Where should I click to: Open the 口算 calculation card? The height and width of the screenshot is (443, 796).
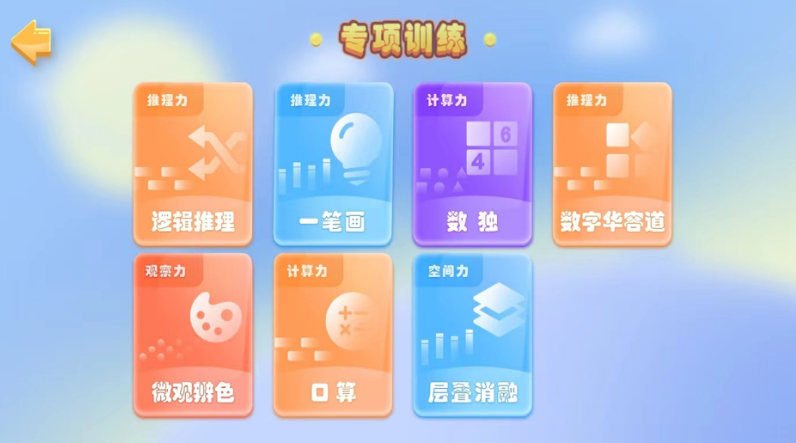[332, 335]
